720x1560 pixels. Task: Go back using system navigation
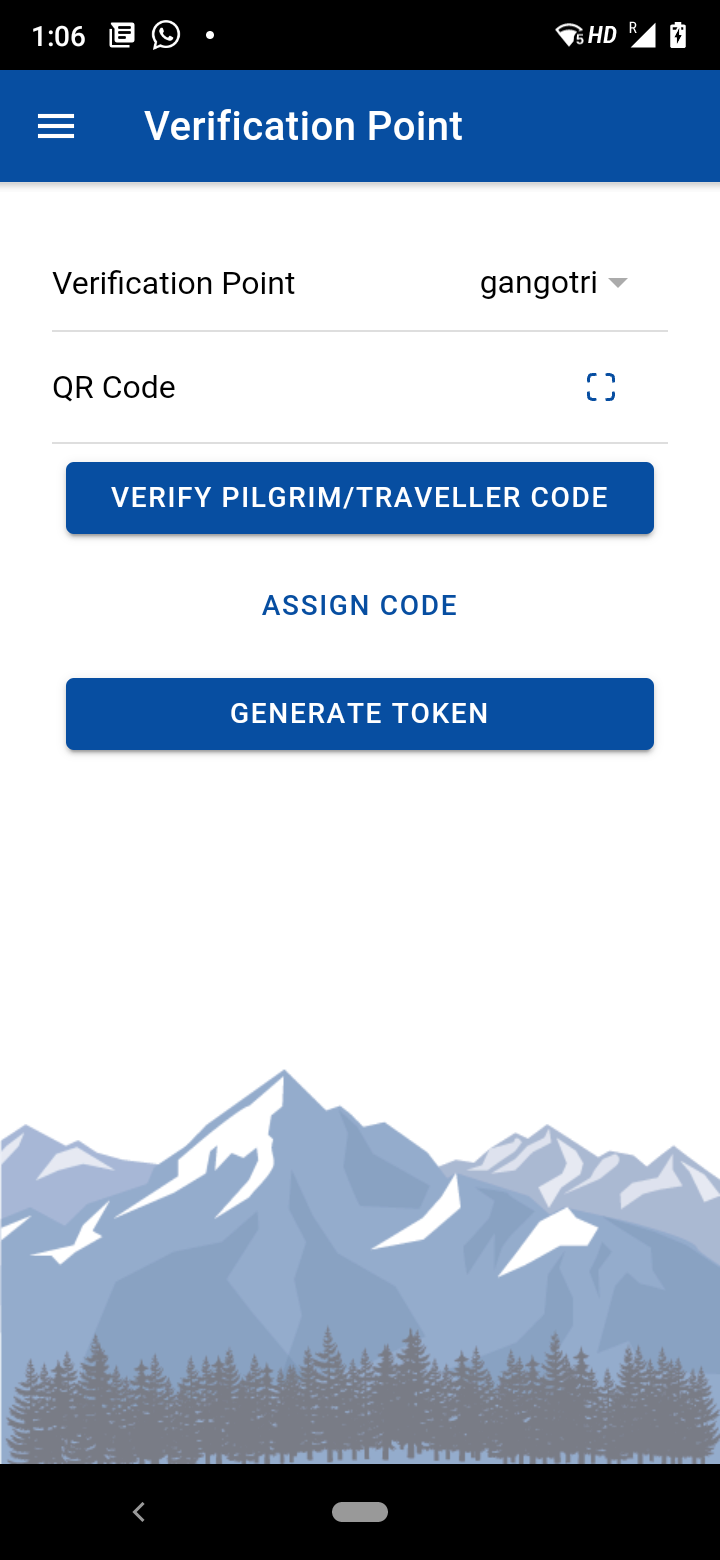pos(139,1512)
